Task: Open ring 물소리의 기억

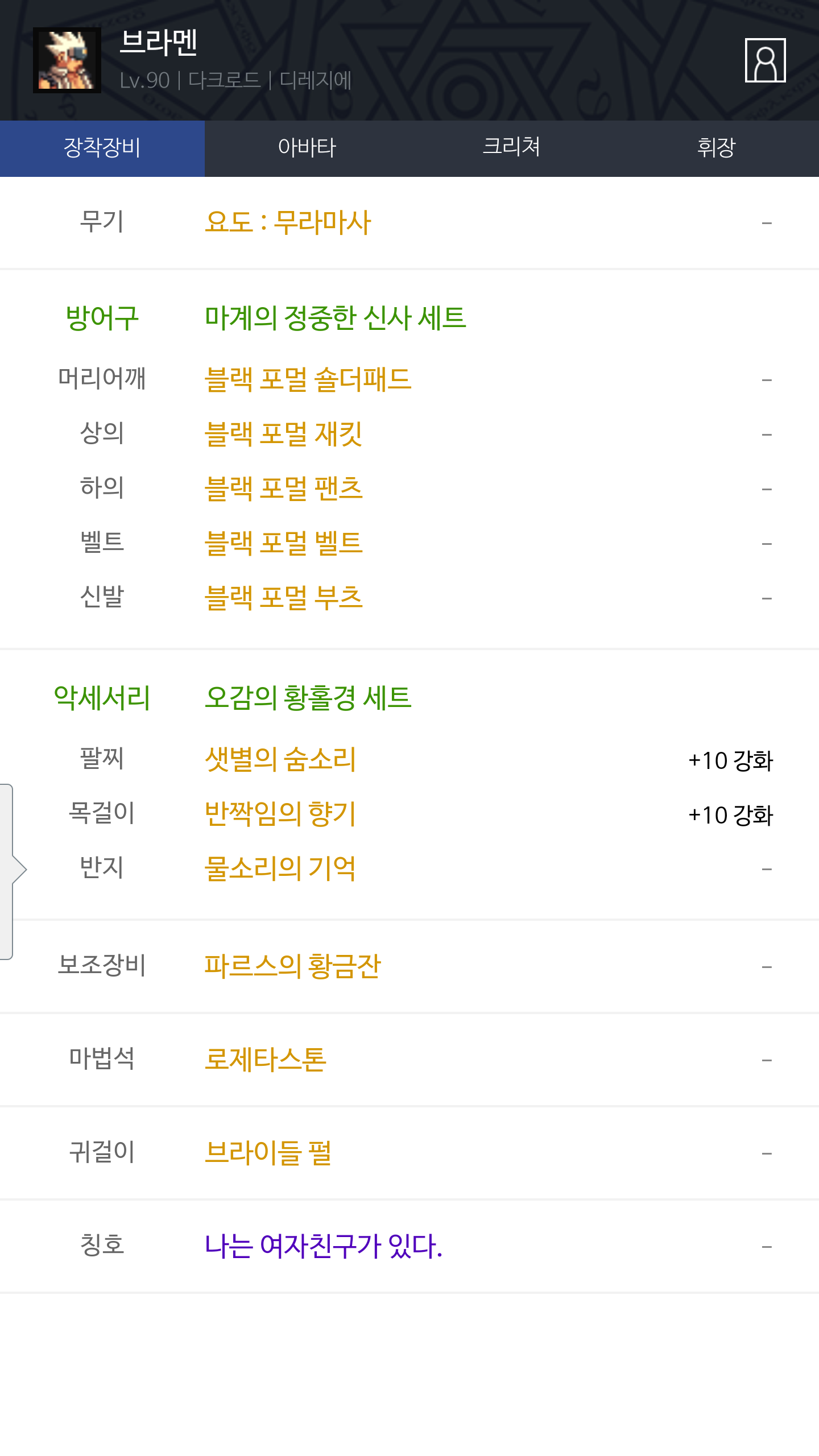Action: click(280, 868)
